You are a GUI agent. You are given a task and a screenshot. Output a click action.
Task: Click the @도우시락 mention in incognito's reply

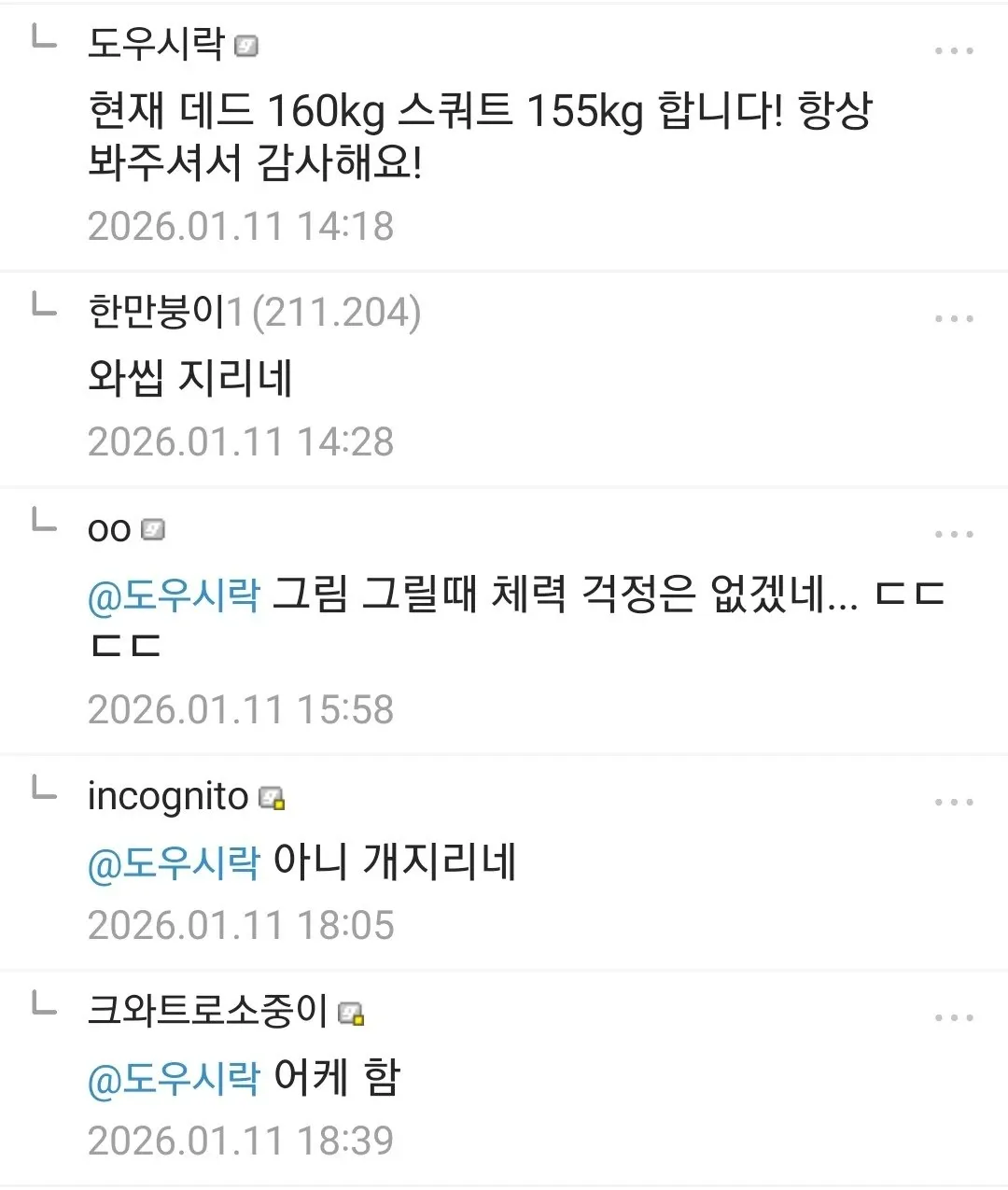[x=173, y=863]
